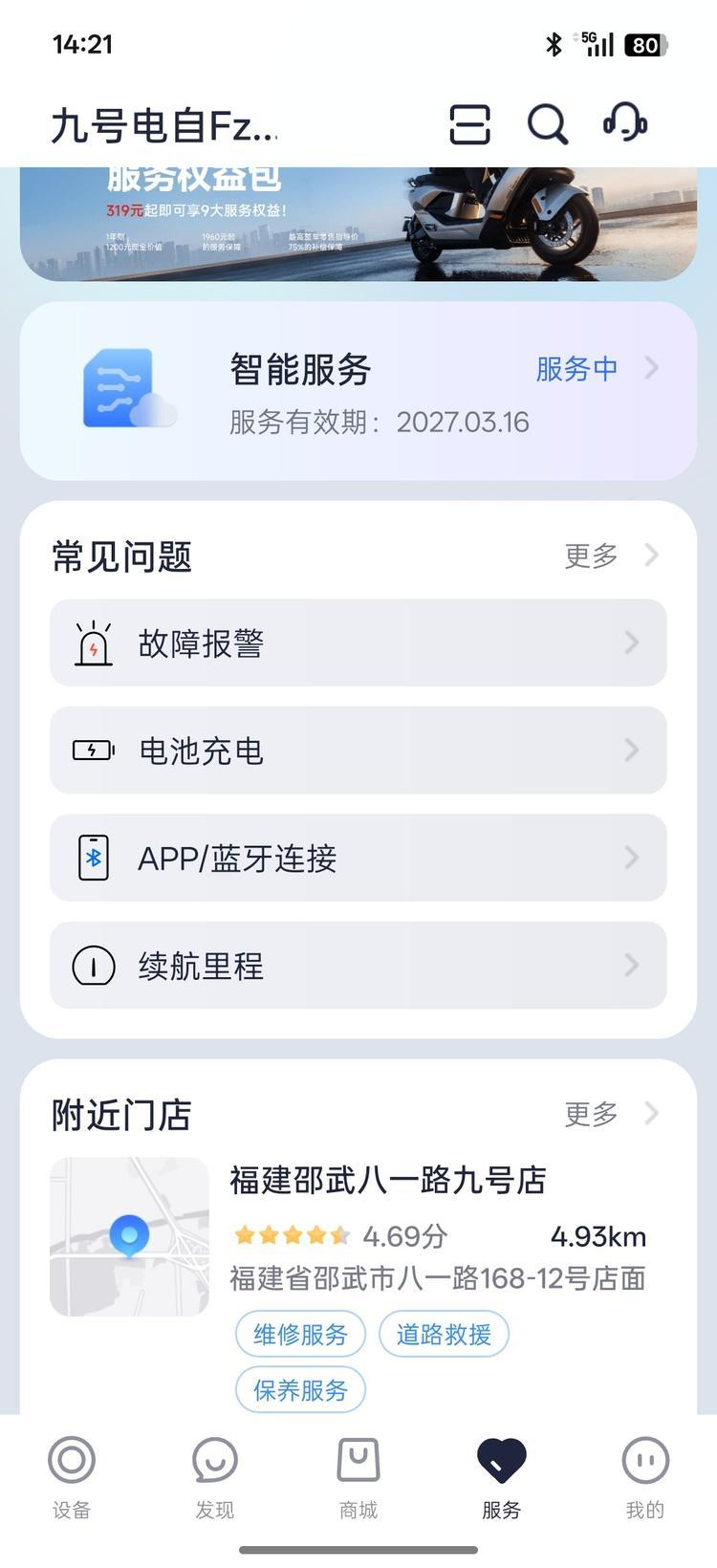Switch to the 设备 tab
Screen dimensions: 717x1568
[x=72, y=1477]
